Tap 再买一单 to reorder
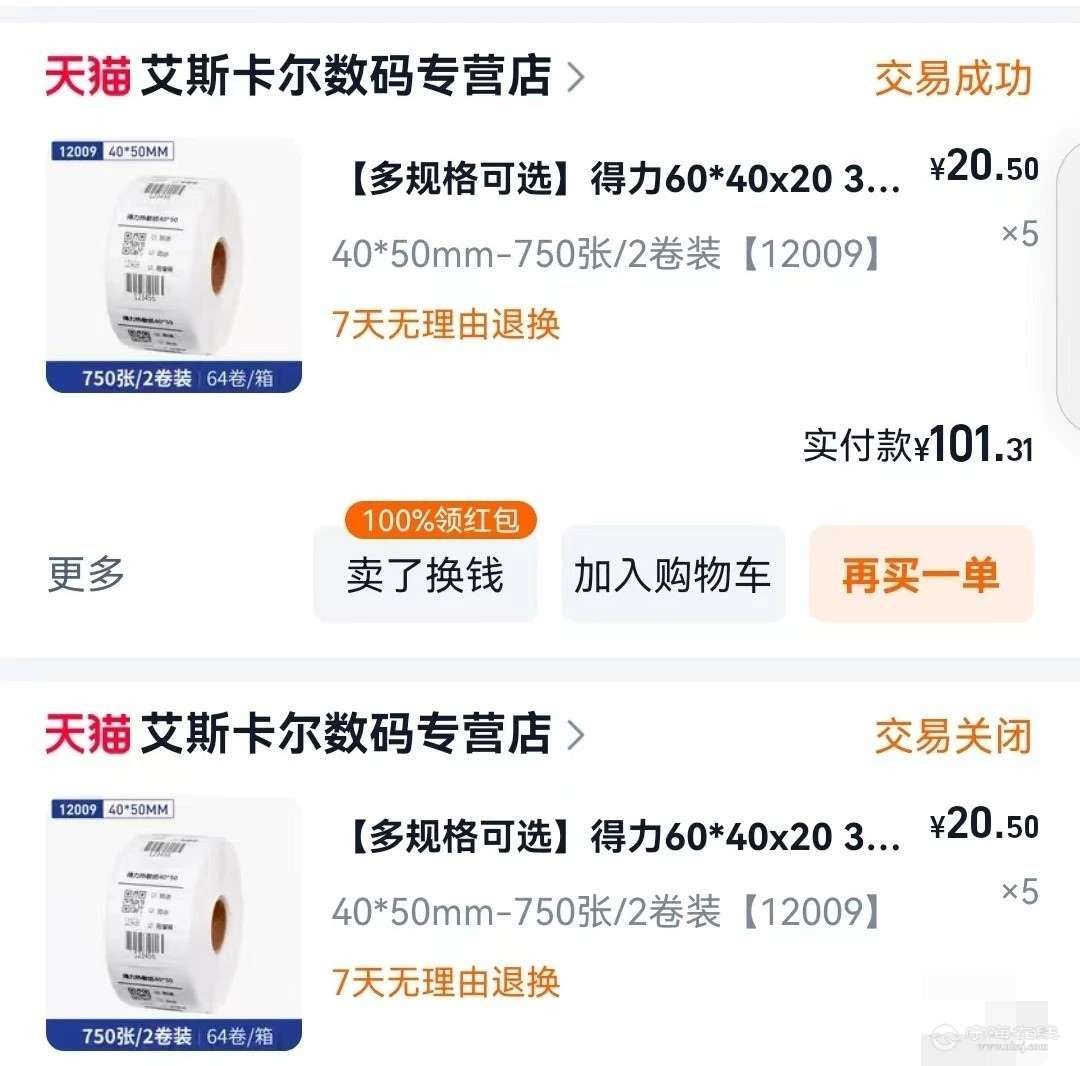1080x1066 pixels. [920, 576]
